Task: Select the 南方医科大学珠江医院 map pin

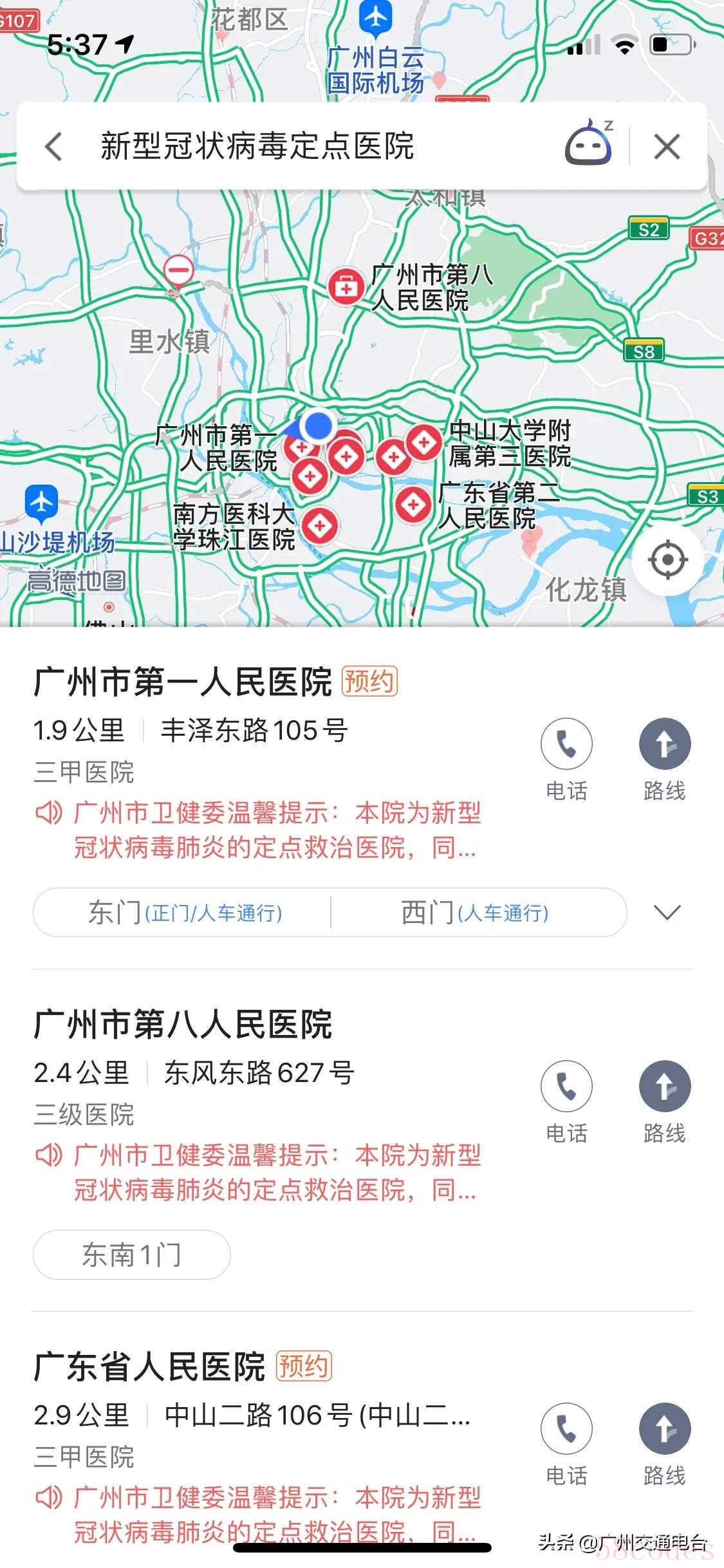Action: [320, 526]
